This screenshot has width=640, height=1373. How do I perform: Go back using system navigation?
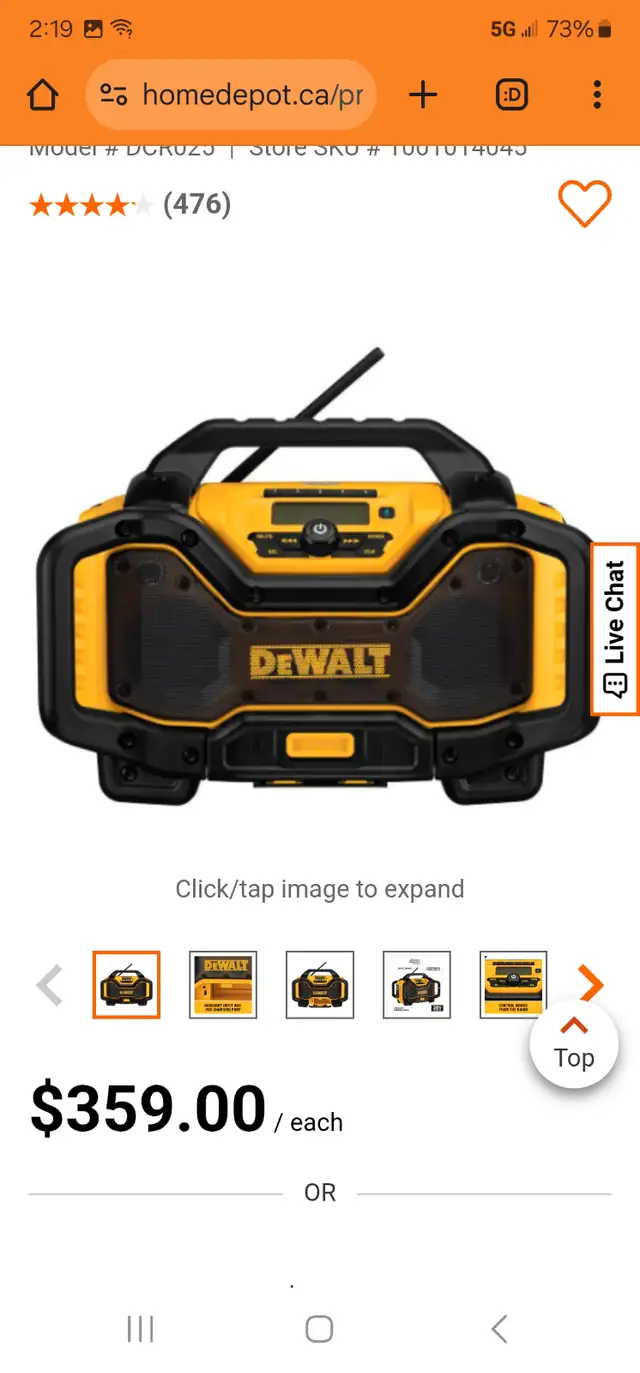[500, 1329]
